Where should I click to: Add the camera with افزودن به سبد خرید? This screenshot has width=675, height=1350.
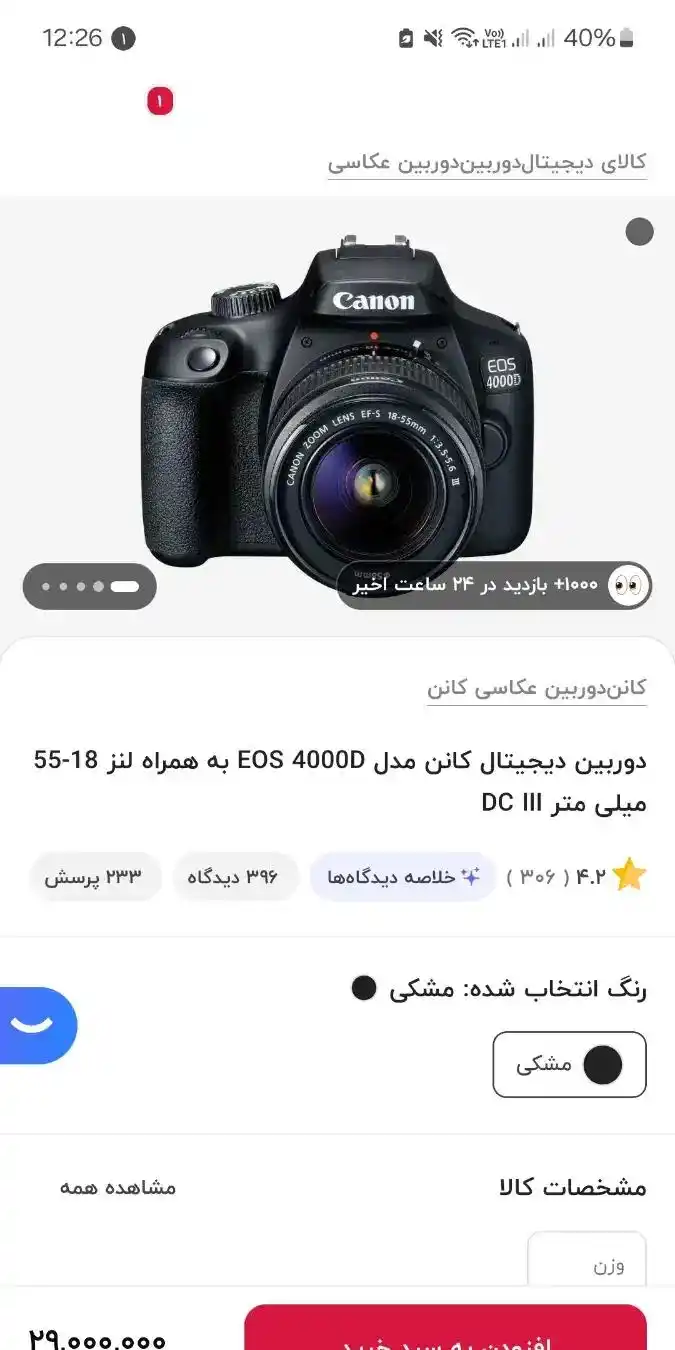click(x=445, y=1330)
